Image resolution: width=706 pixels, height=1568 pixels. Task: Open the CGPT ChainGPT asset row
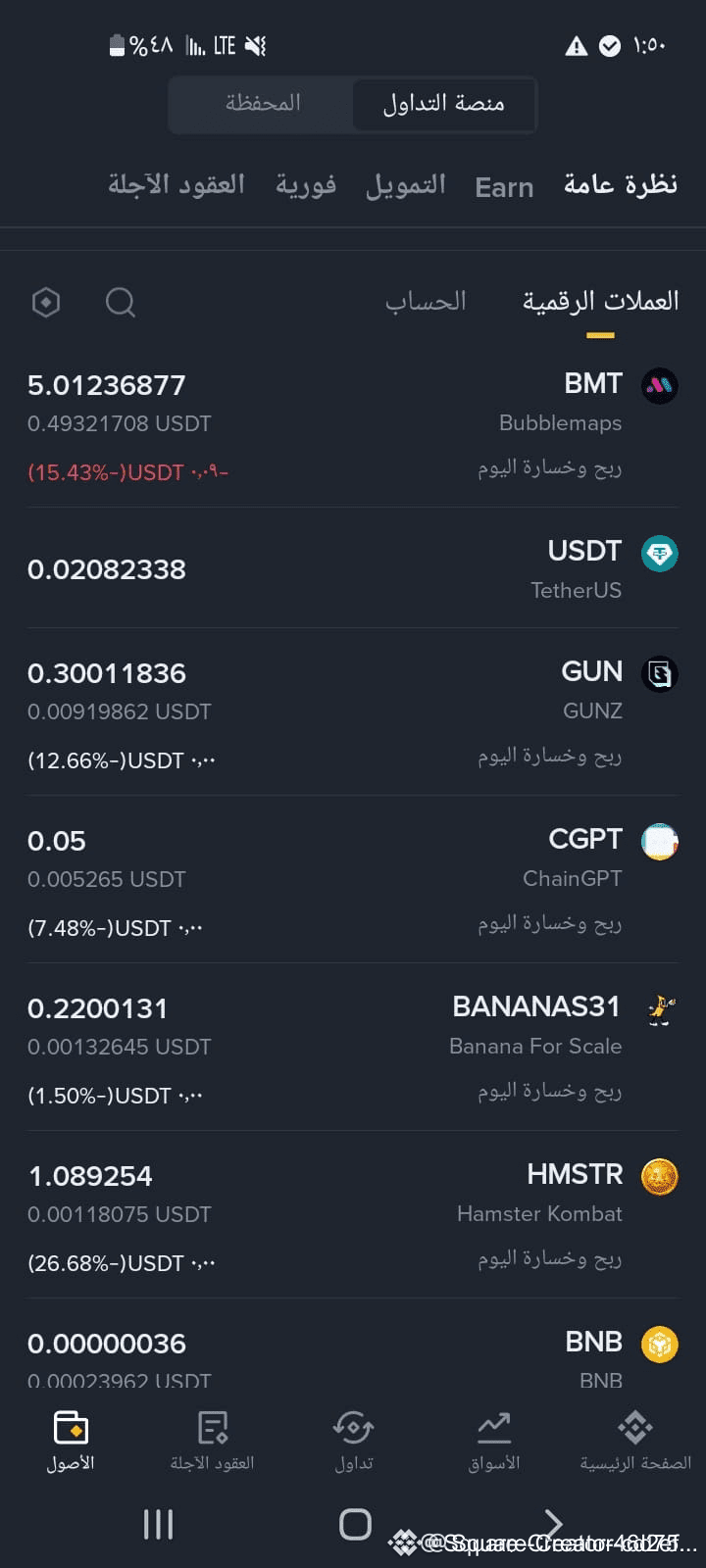[353, 881]
